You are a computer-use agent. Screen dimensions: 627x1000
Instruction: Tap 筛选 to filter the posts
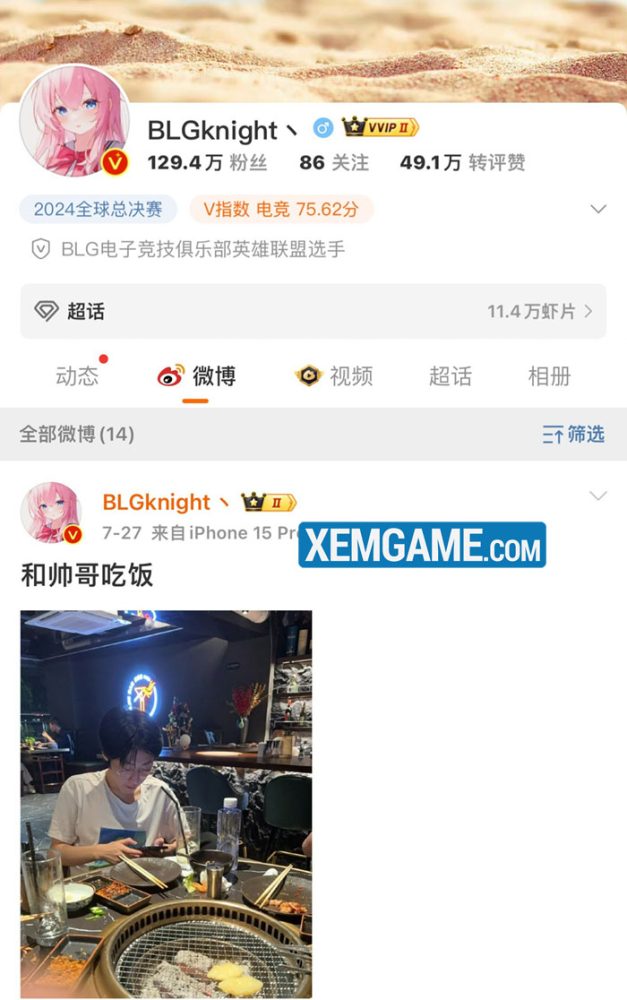coord(573,434)
